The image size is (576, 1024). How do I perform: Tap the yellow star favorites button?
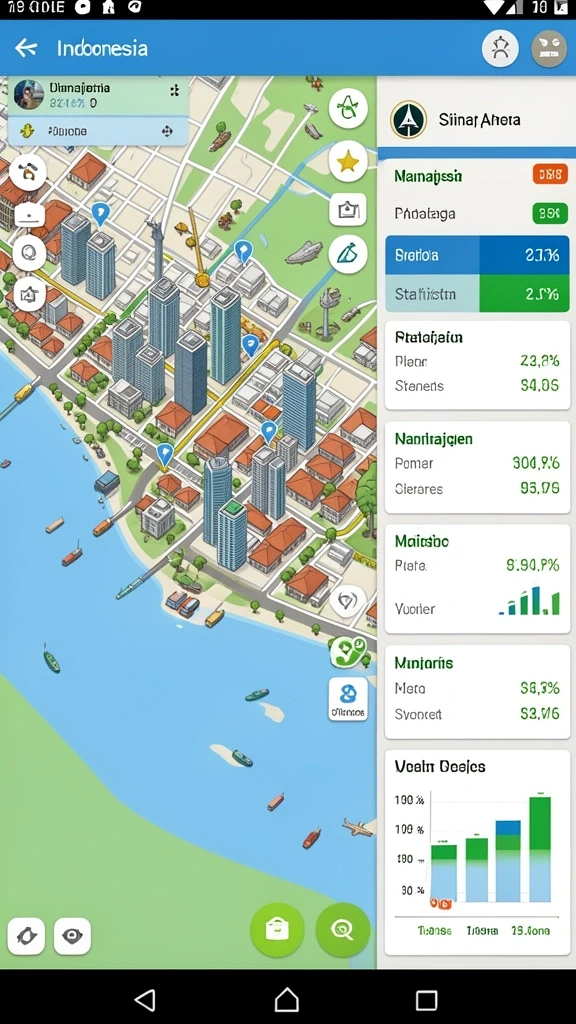[x=348, y=161]
